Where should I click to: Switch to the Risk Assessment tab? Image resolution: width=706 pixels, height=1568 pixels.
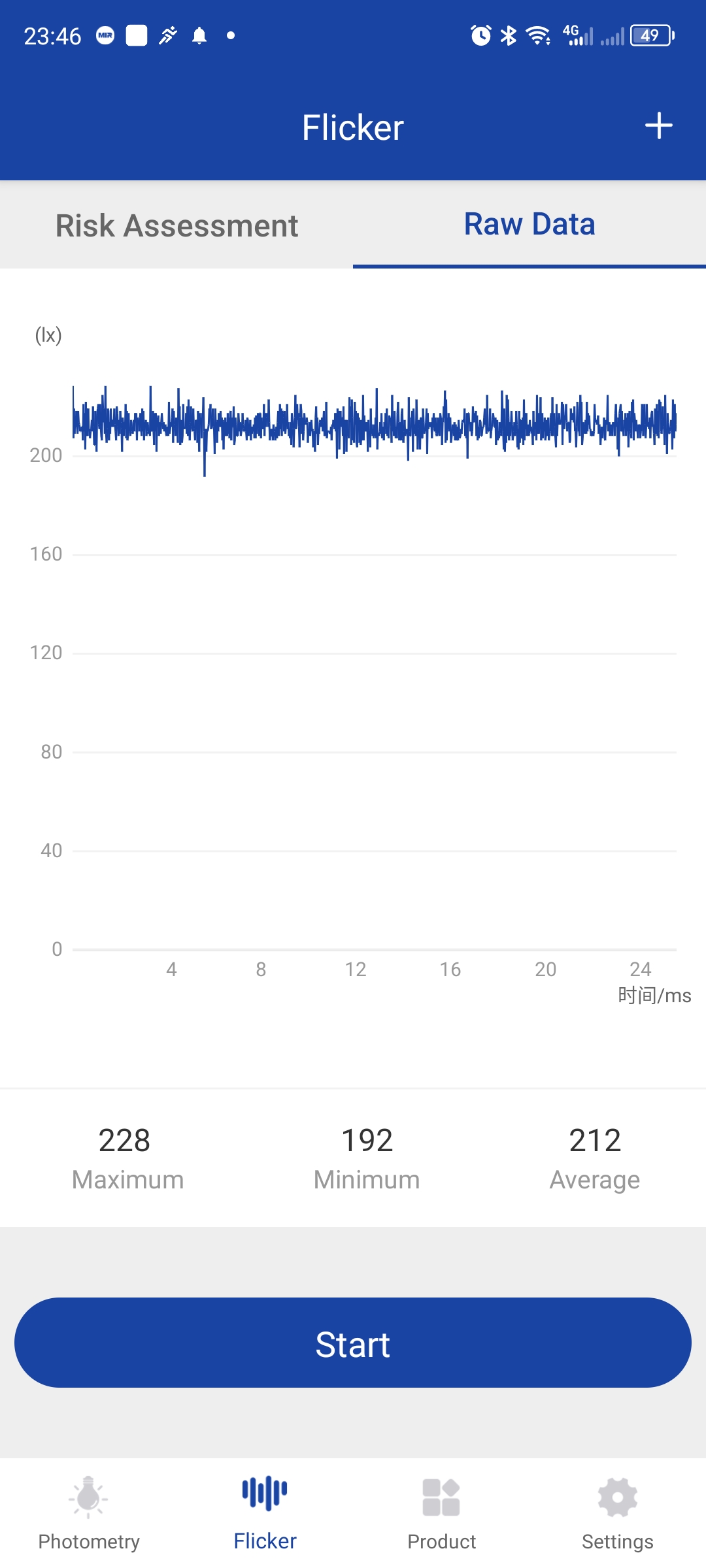[176, 225]
